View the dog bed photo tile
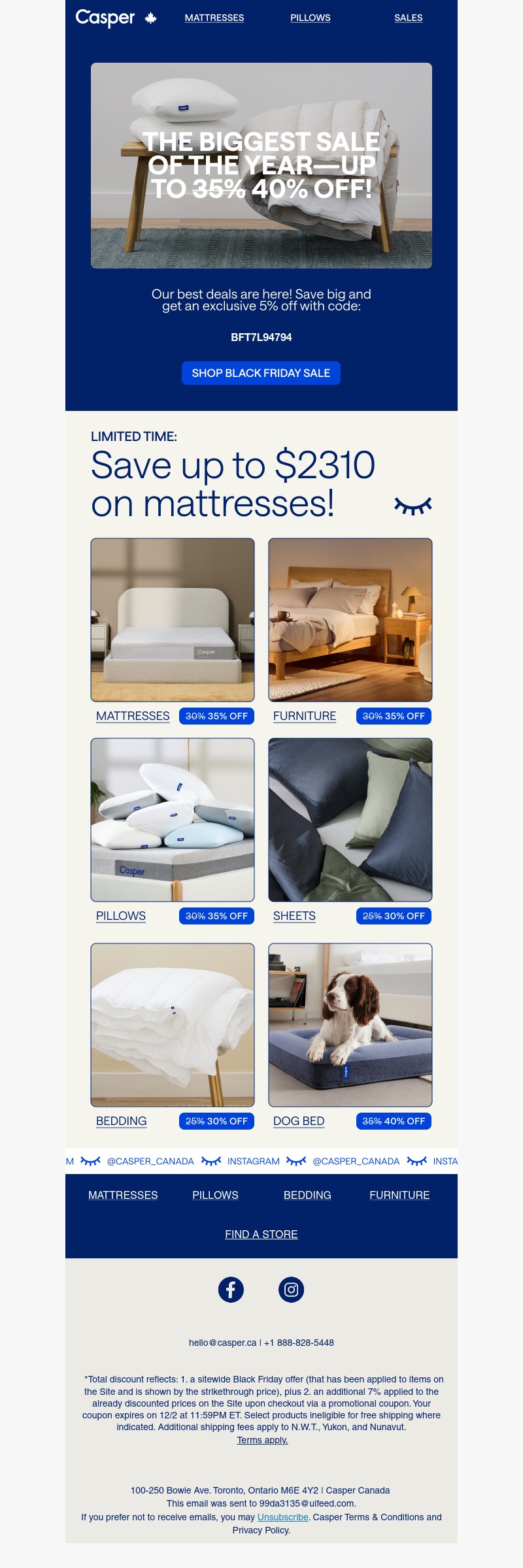This screenshot has height=1568, width=523. [x=350, y=1024]
